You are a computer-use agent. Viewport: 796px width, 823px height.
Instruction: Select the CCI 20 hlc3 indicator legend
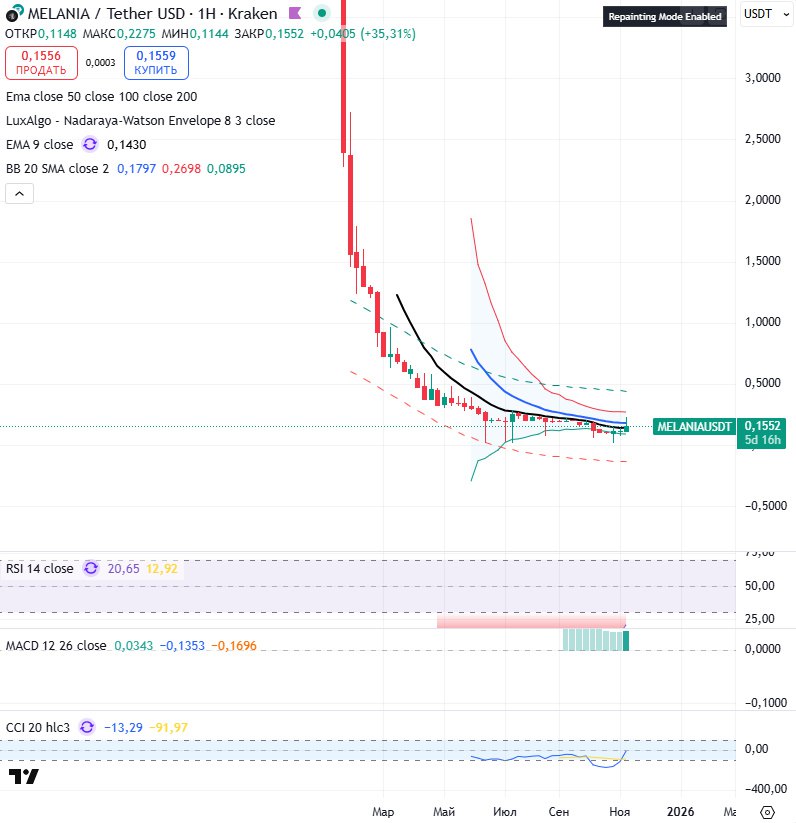pos(38,726)
